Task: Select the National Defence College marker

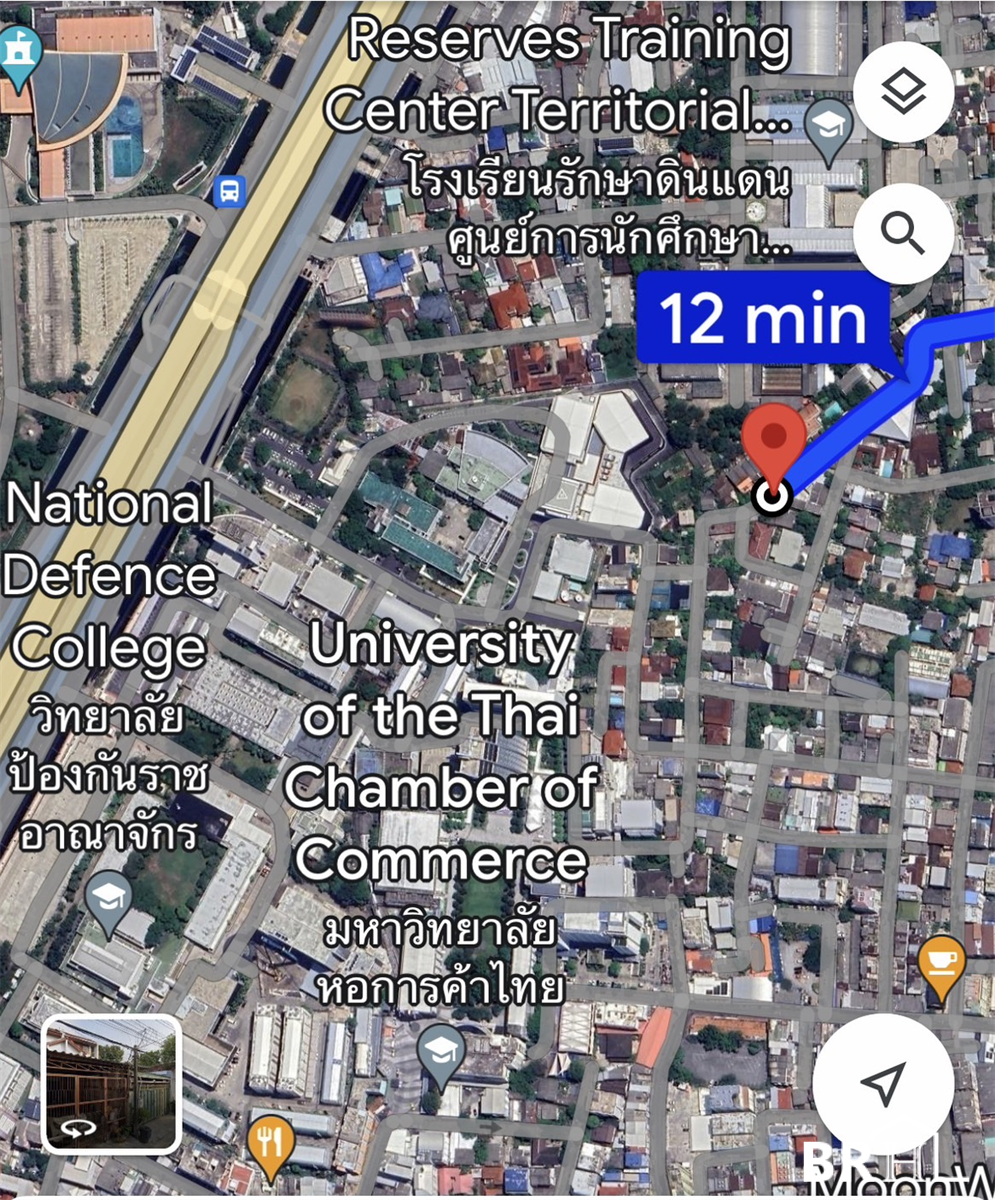Action: tap(109, 900)
